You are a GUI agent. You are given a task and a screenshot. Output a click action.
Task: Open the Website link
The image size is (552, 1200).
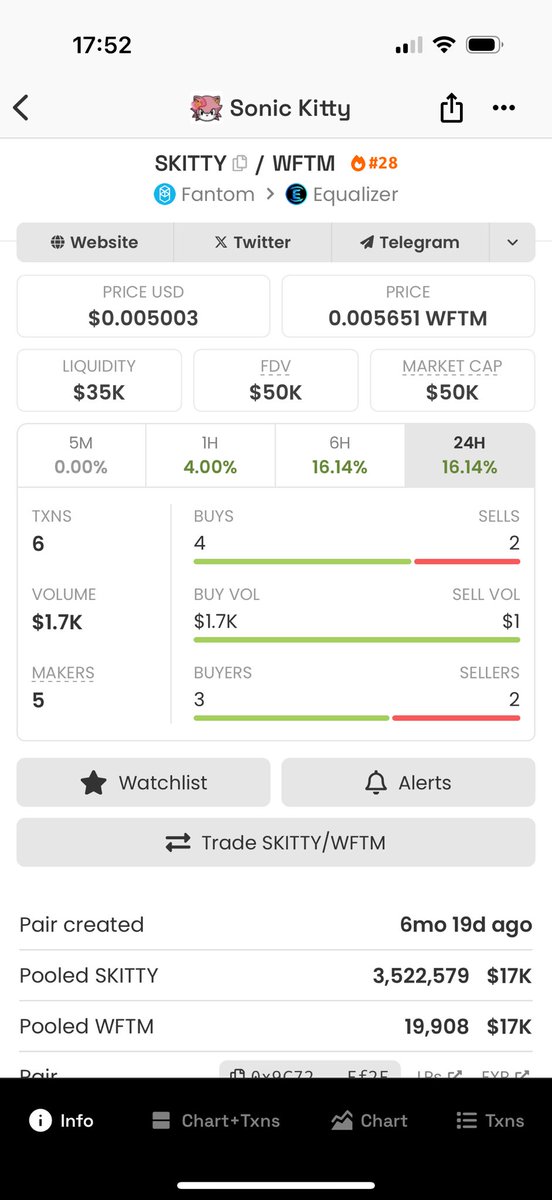[95, 242]
